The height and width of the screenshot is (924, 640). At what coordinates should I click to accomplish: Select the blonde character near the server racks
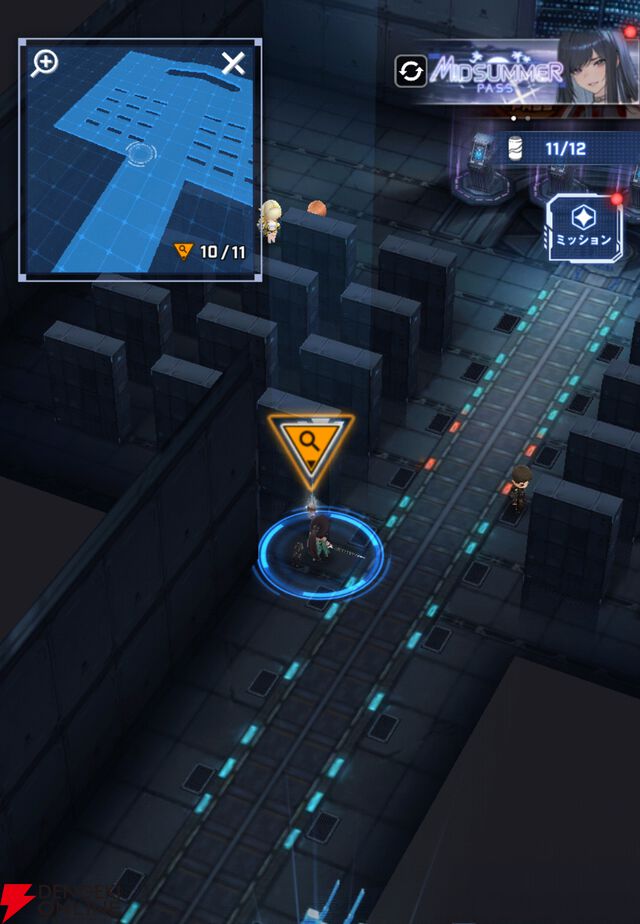coord(270,222)
